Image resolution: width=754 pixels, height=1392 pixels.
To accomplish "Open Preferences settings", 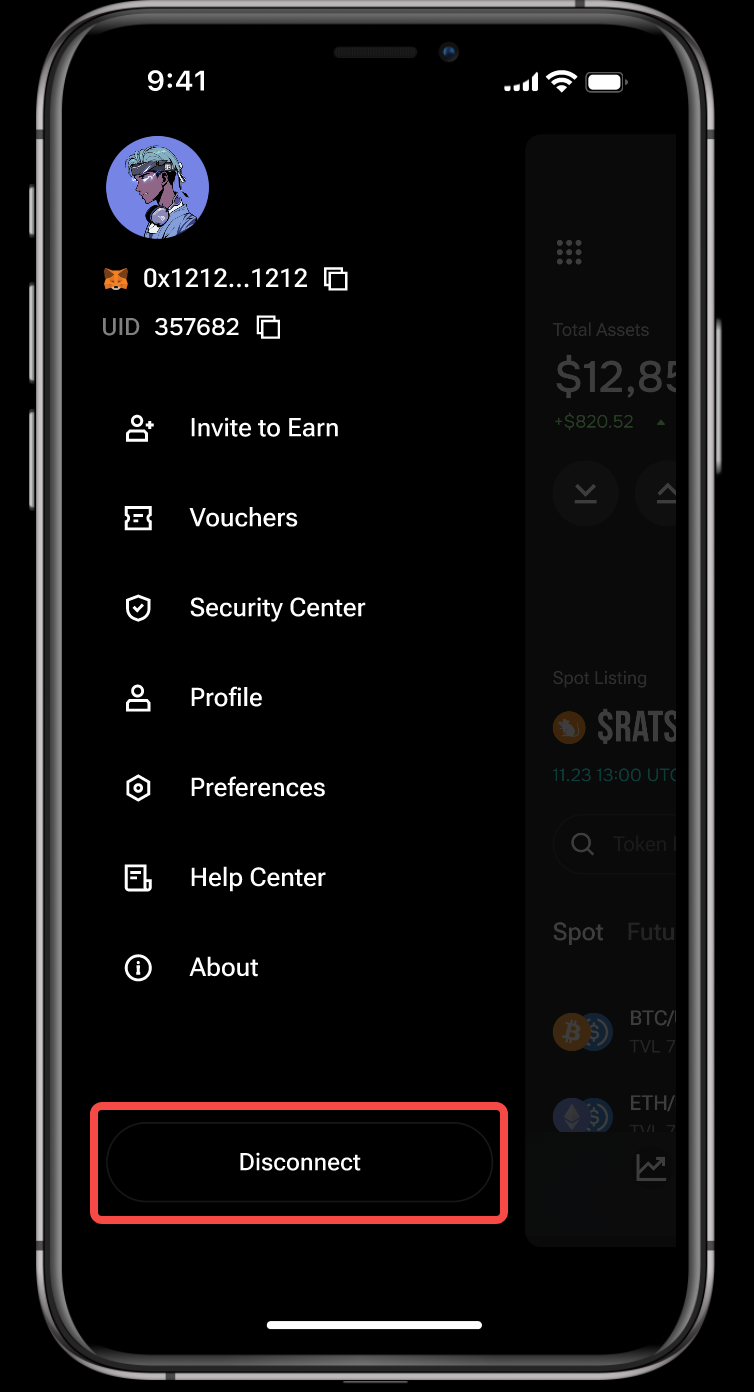I will [257, 788].
